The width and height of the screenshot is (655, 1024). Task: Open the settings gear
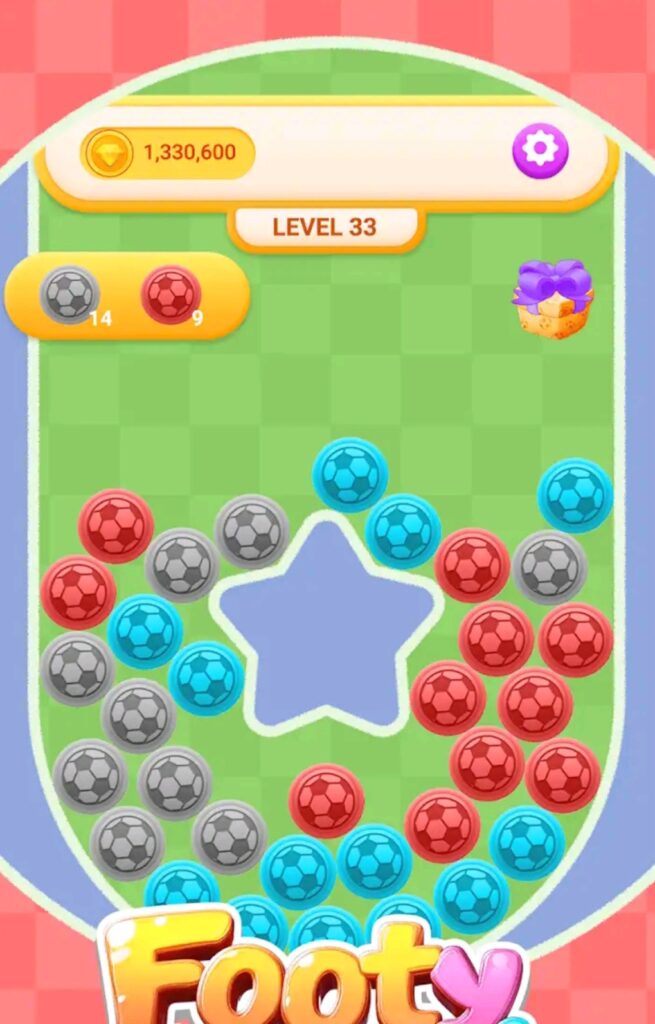click(x=540, y=151)
